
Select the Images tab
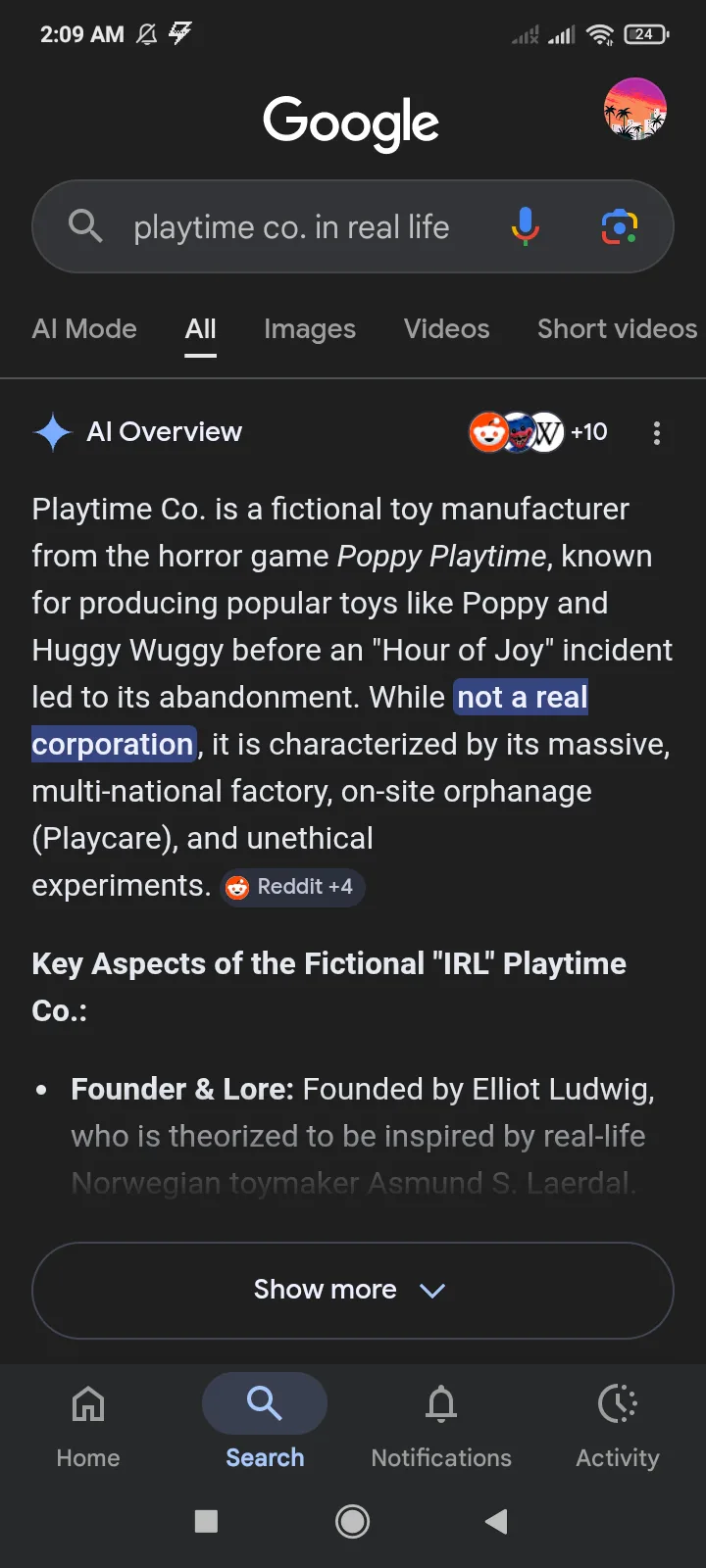(x=310, y=329)
